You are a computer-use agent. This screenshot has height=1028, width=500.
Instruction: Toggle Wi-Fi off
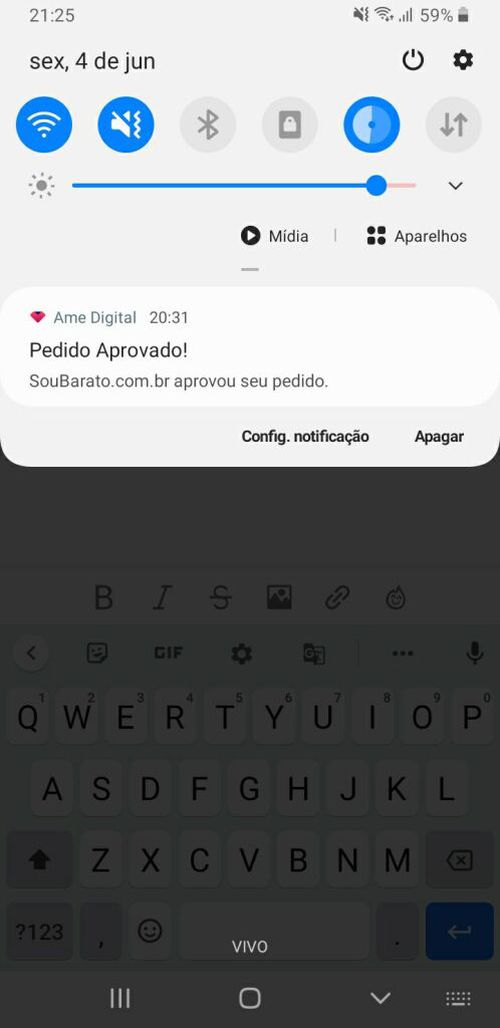coord(44,125)
